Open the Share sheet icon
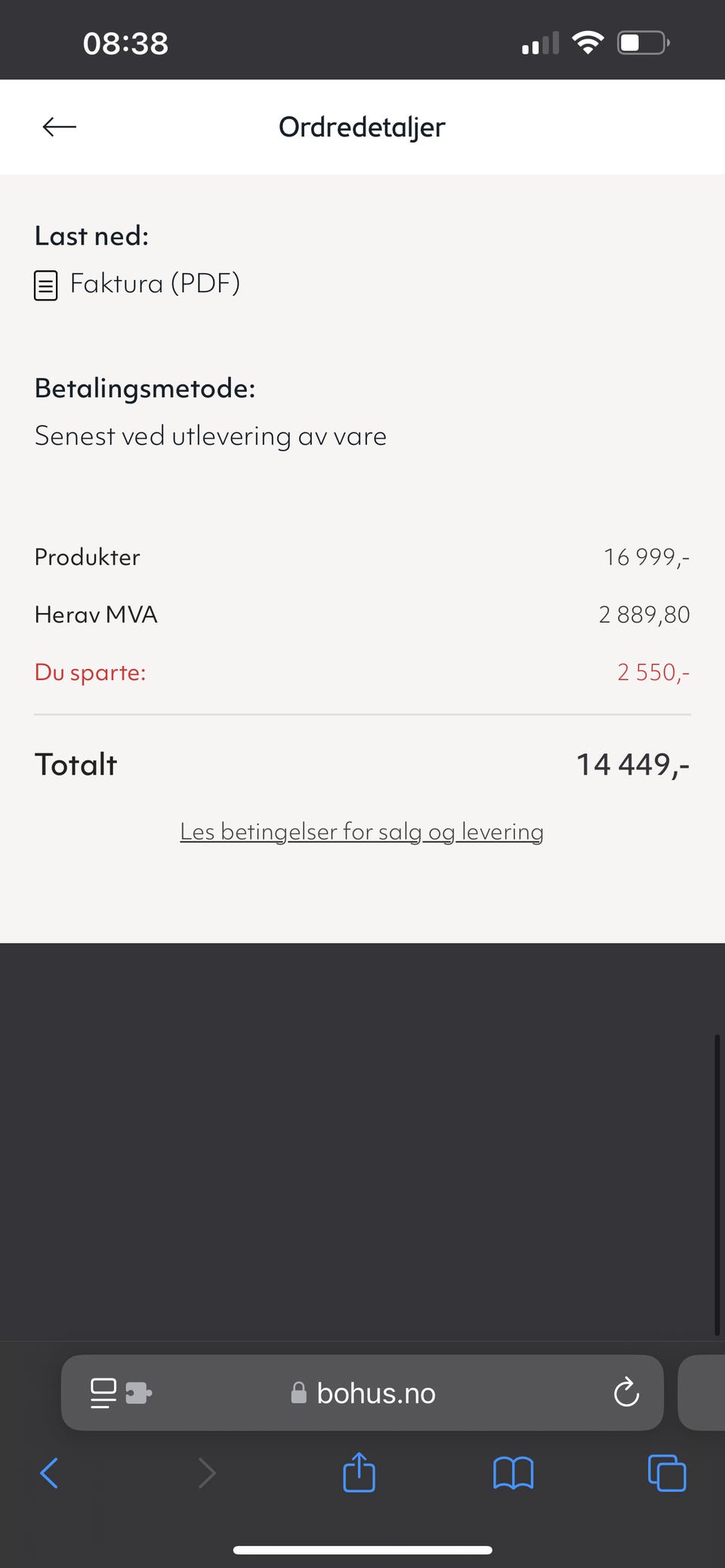The height and width of the screenshot is (1568, 725). [x=359, y=1472]
